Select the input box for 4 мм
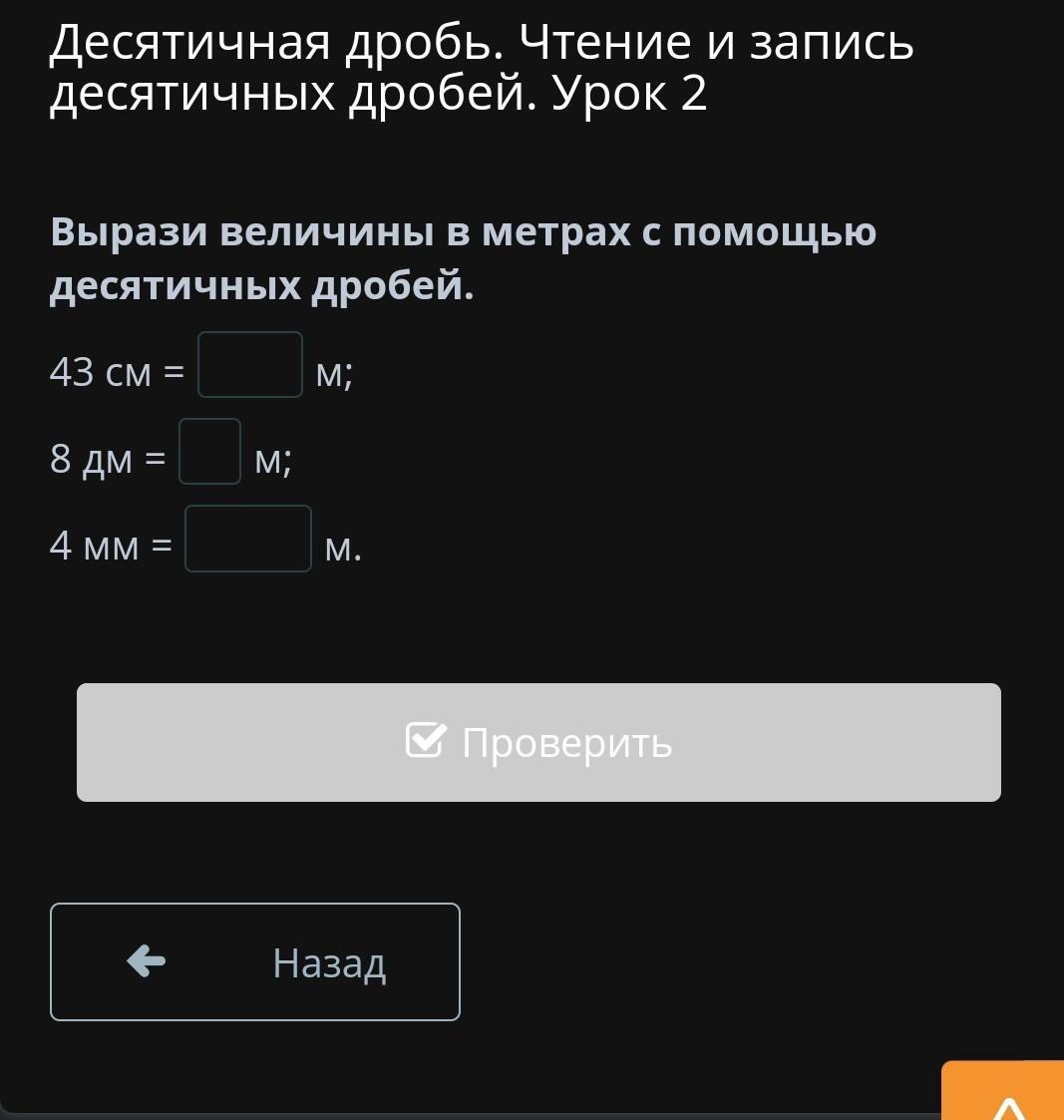 click(248, 539)
